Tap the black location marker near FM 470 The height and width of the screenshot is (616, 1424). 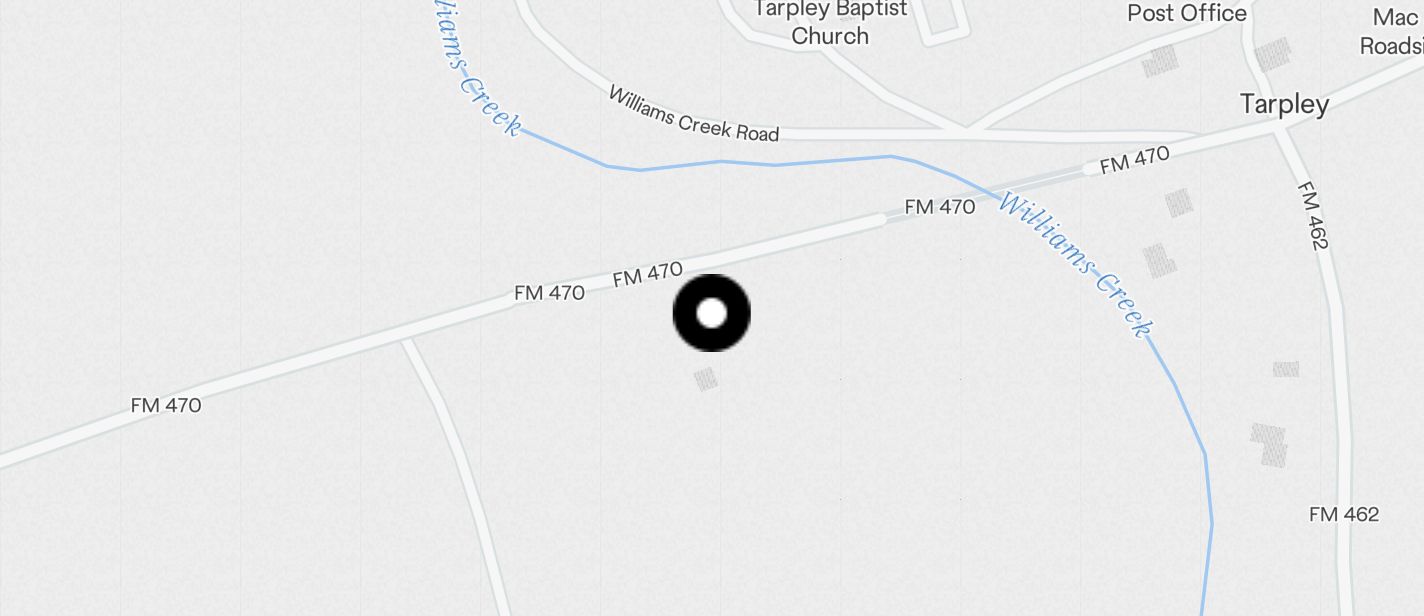tap(711, 313)
